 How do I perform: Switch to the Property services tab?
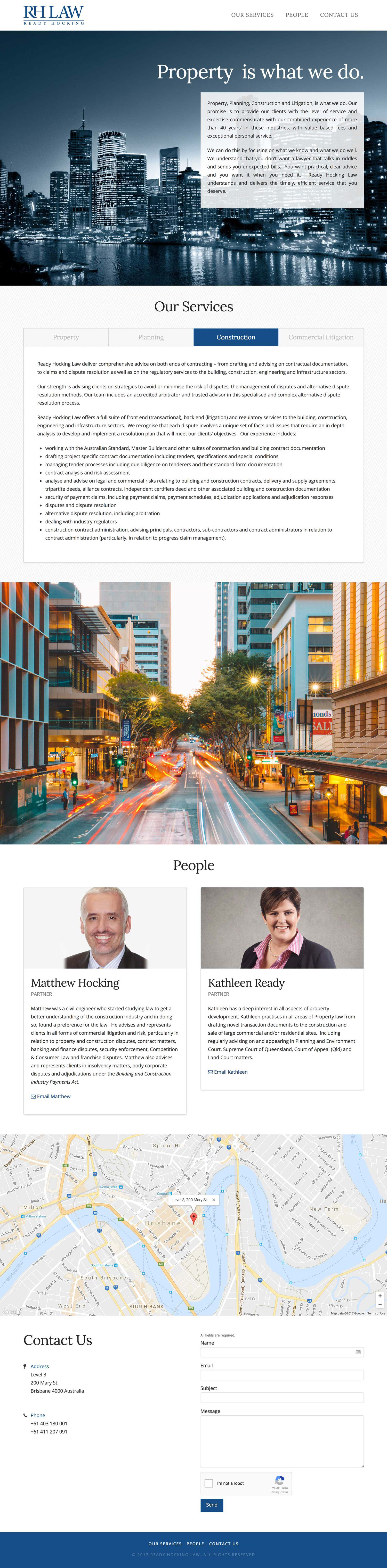click(66, 337)
